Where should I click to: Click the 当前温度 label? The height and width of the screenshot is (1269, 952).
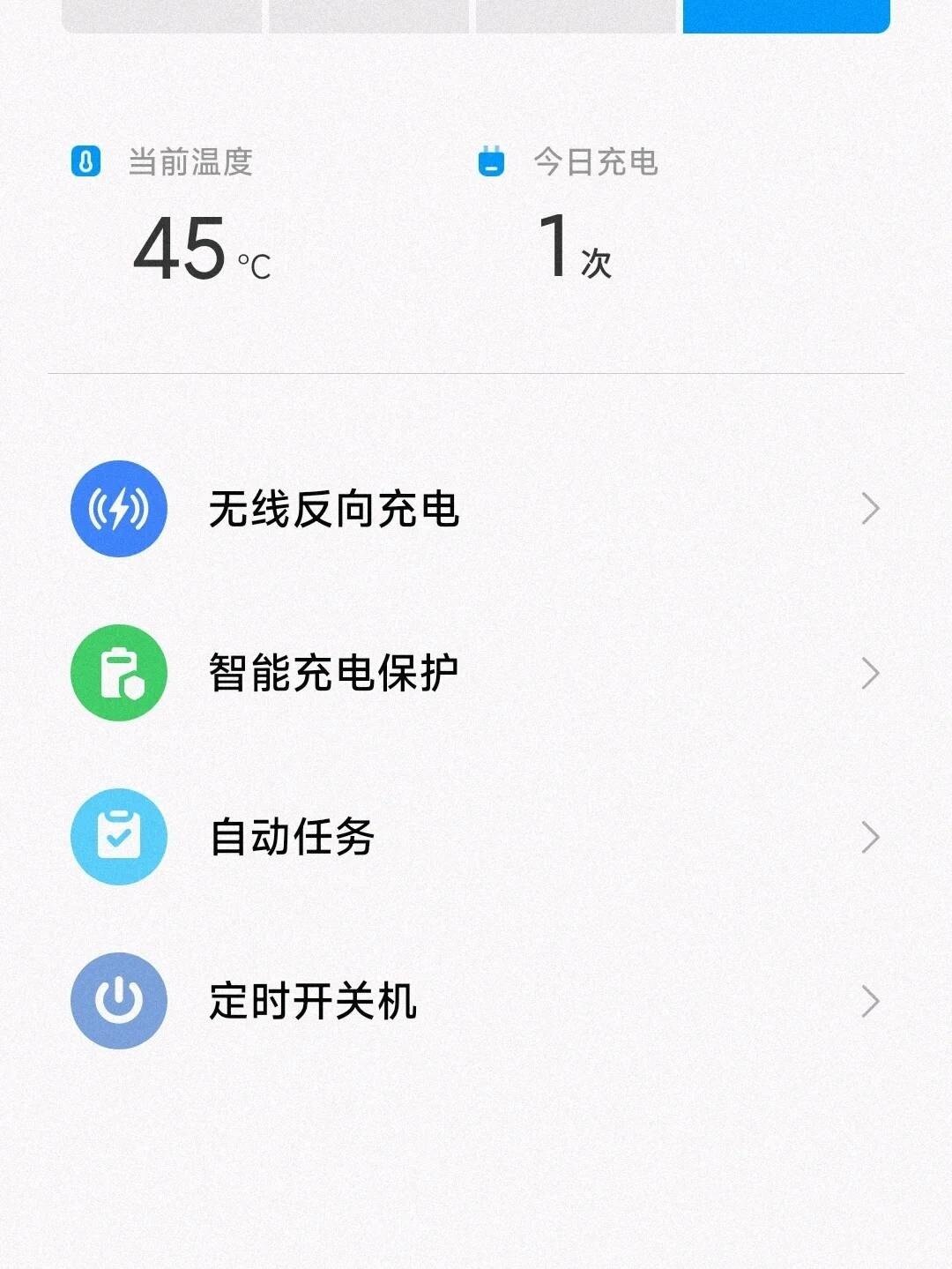pyautogui.click(x=190, y=160)
